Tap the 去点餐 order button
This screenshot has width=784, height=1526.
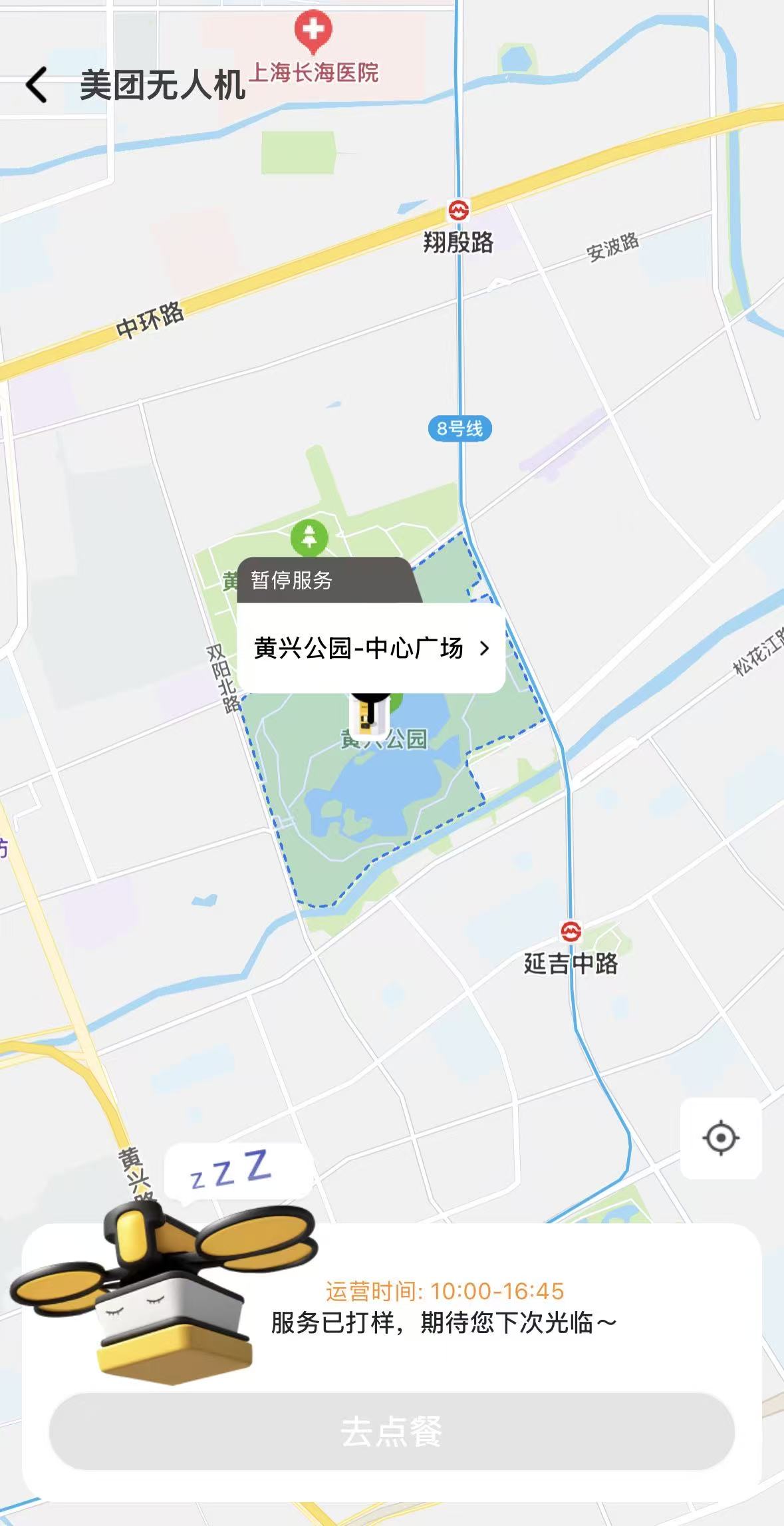[392, 1432]
